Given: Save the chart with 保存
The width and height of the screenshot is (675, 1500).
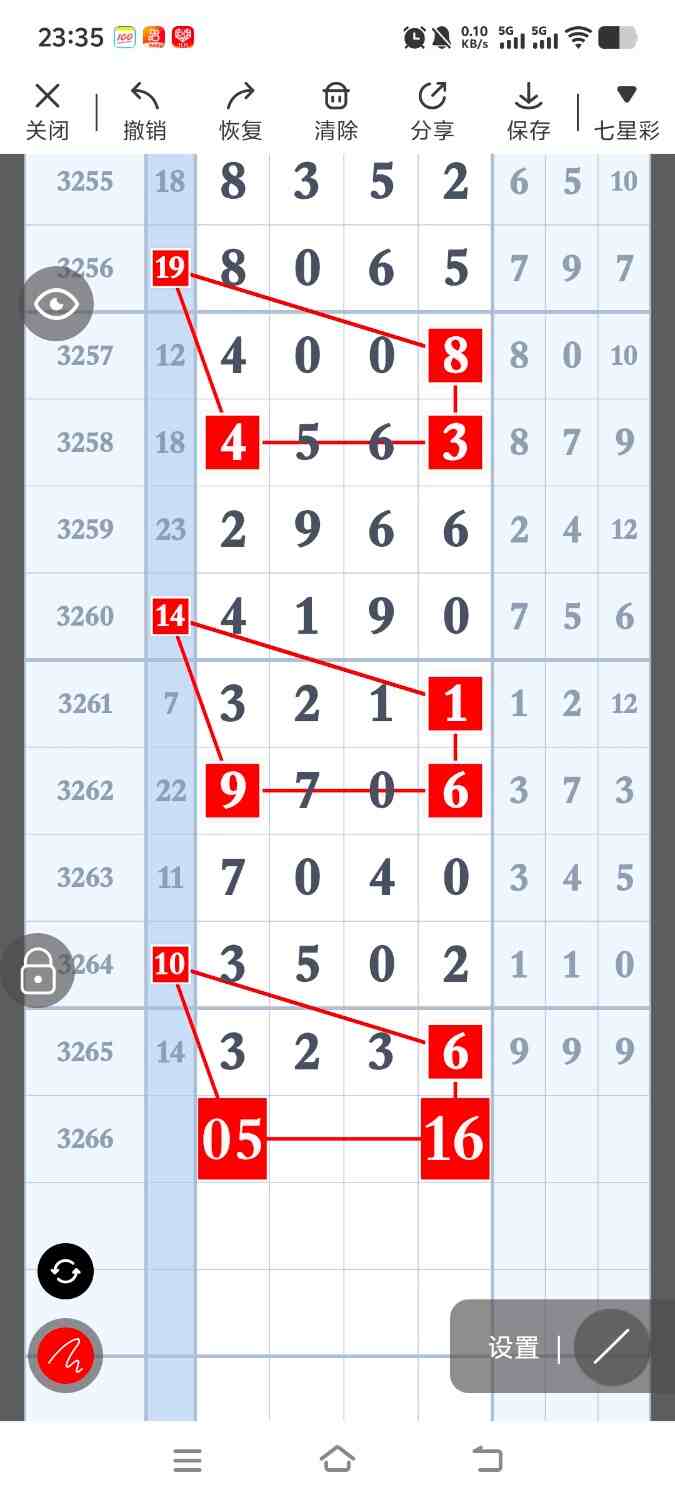Looking at the screenshot, I should pyautogui.click(x=528, y=111).
